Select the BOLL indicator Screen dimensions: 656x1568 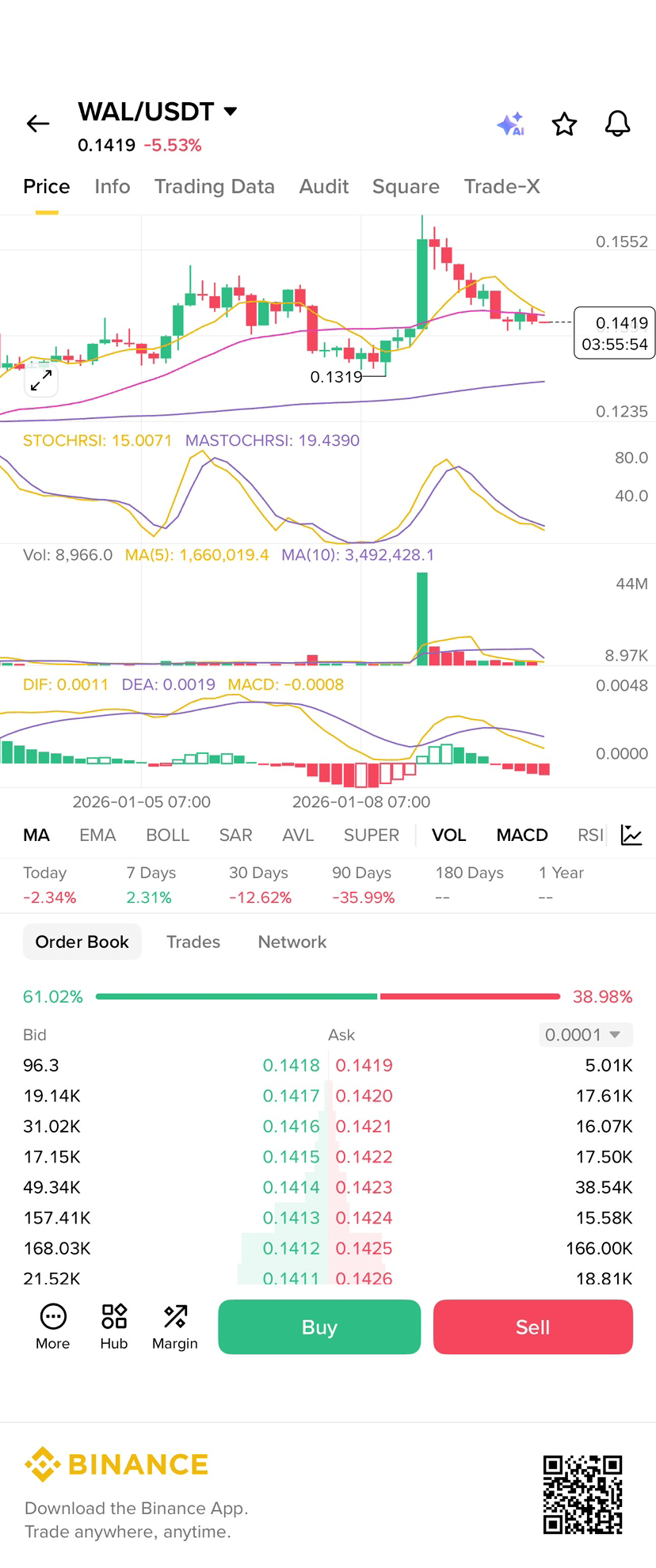pos(167,835)
